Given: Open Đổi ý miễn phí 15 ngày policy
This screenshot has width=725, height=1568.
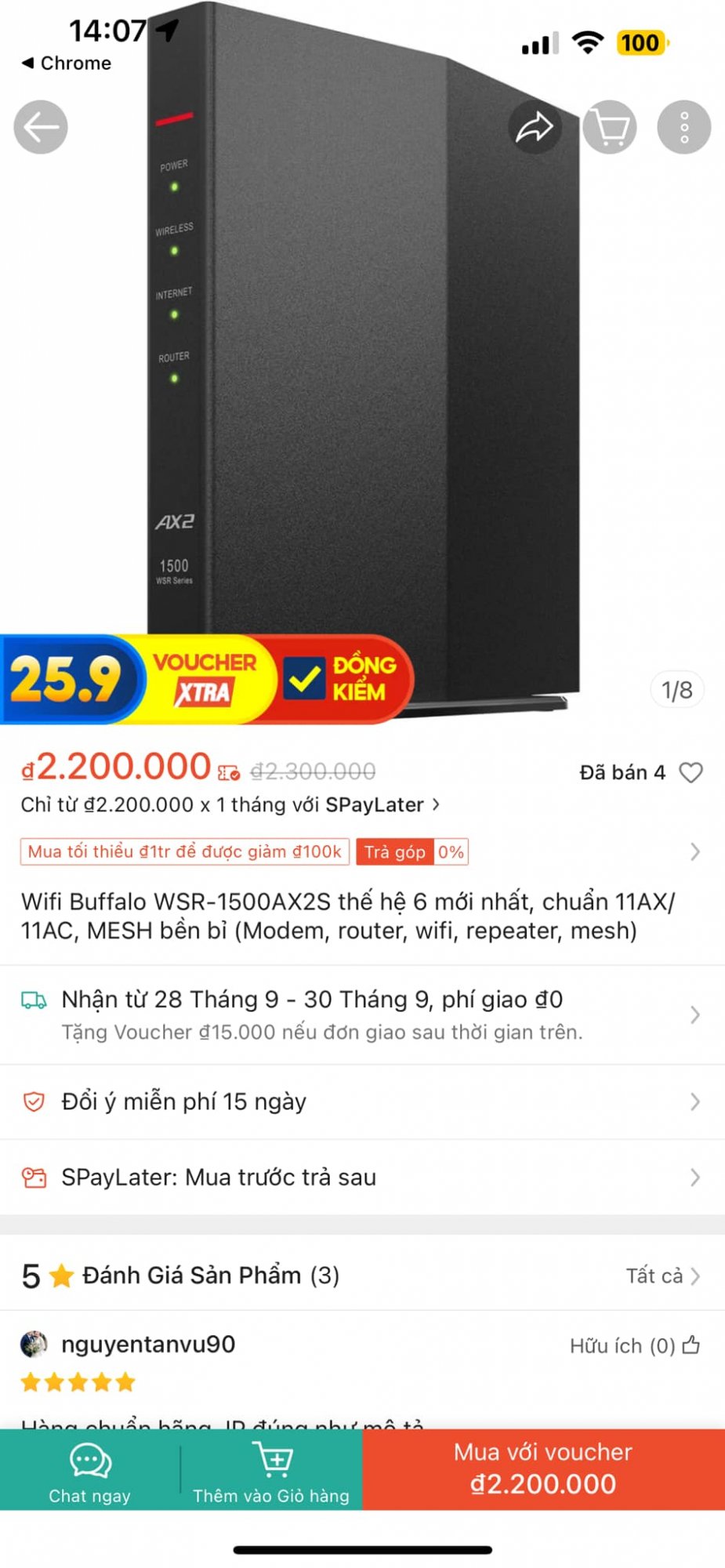Looking at the screenshot, I should [361, 1102].
